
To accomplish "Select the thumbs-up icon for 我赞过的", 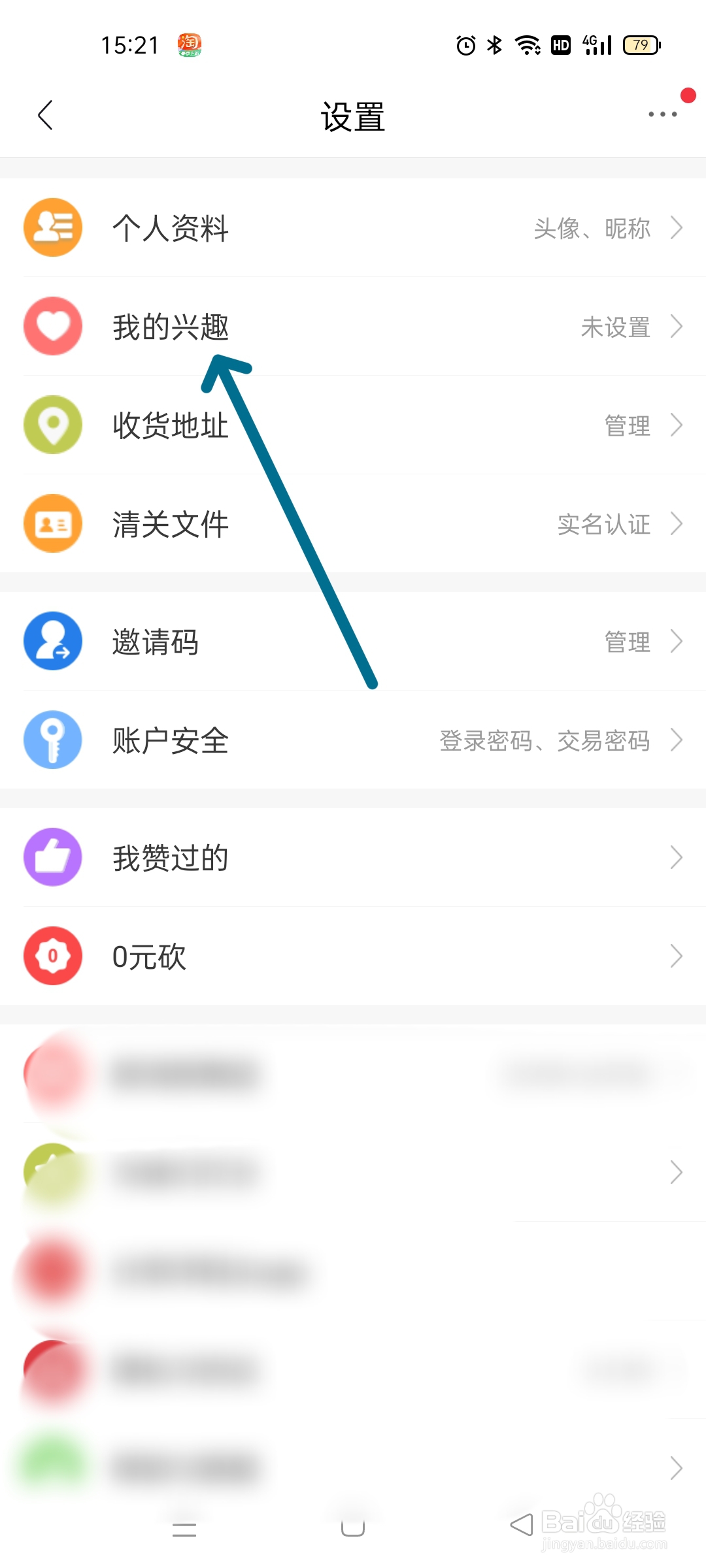I will (53, 857).
